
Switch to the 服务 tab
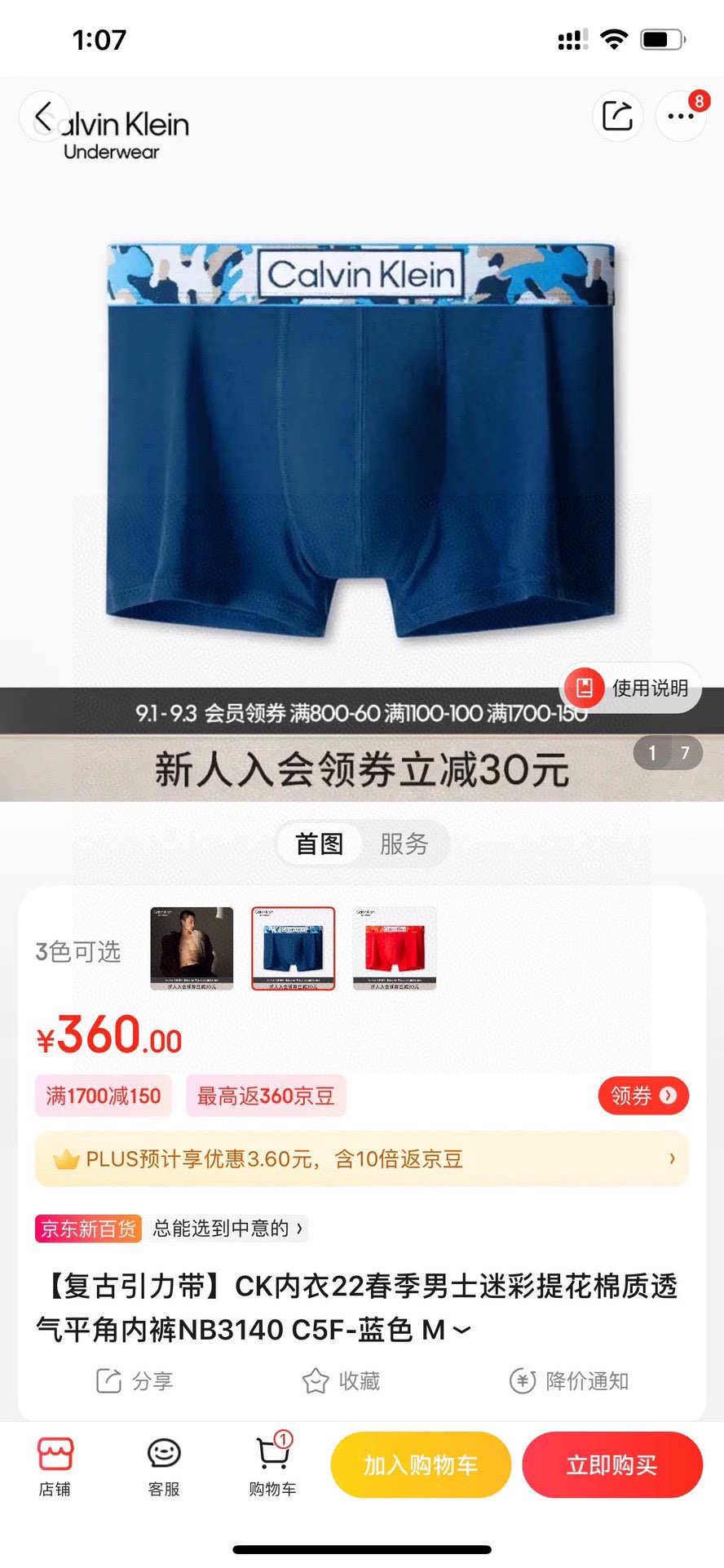point(404,844)
